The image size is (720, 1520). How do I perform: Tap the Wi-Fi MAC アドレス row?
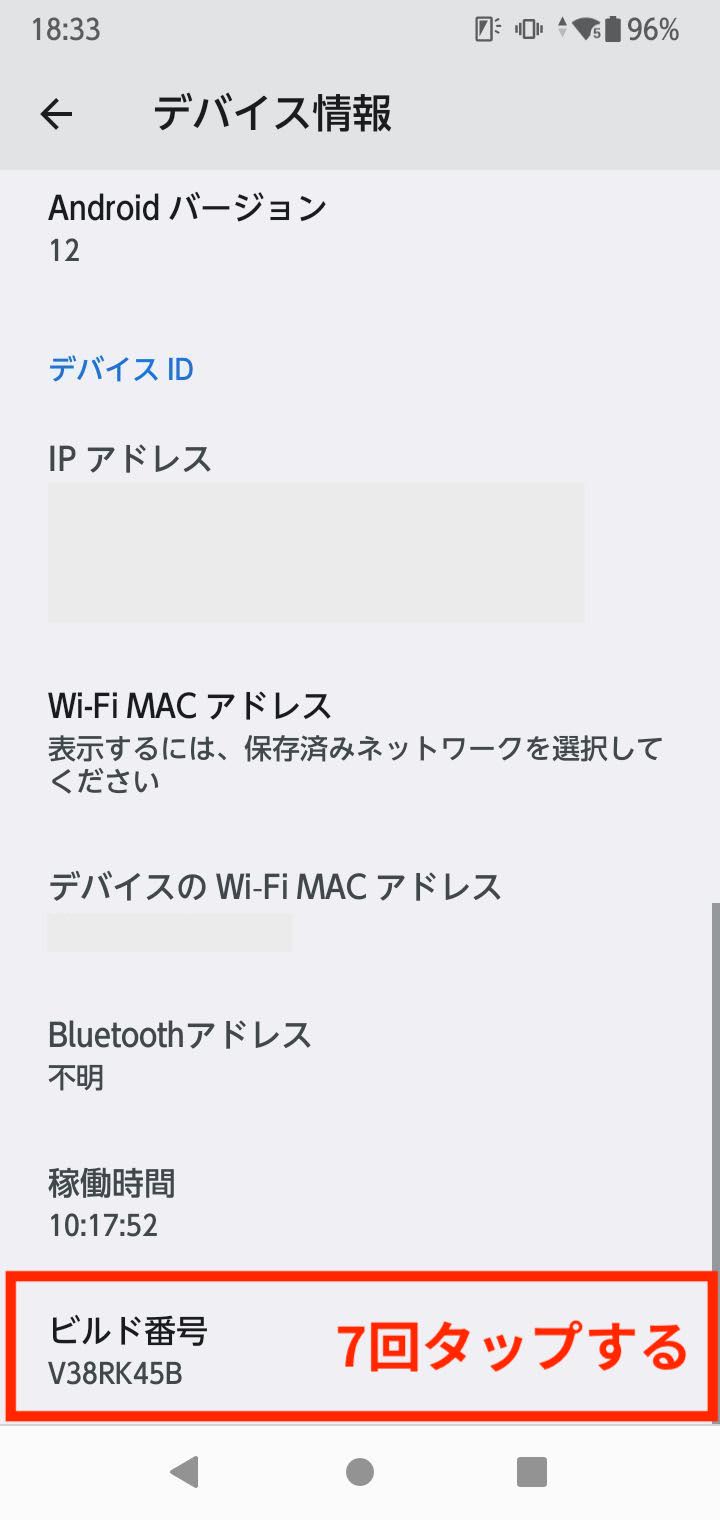(x=360, y=741)
